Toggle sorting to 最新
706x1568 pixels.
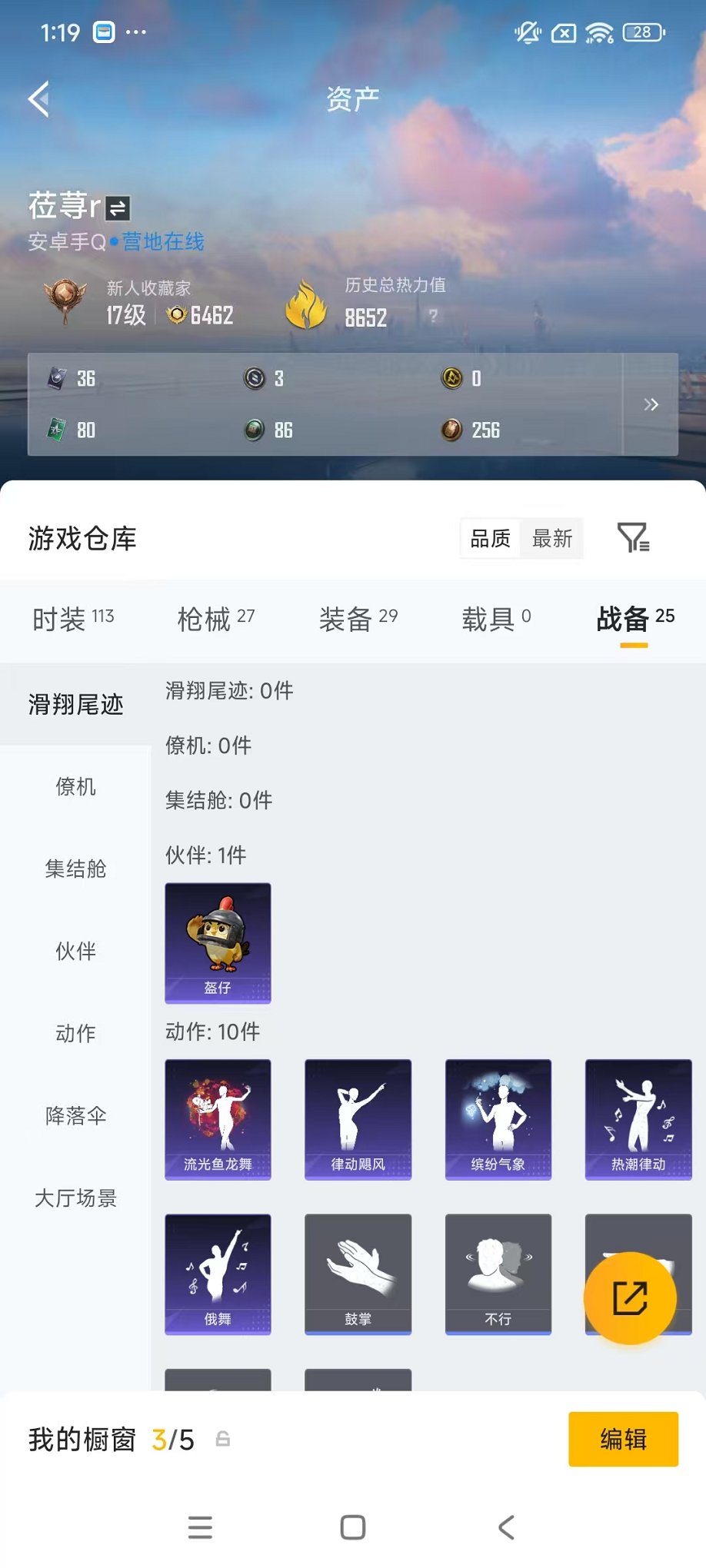click(551, 539)
